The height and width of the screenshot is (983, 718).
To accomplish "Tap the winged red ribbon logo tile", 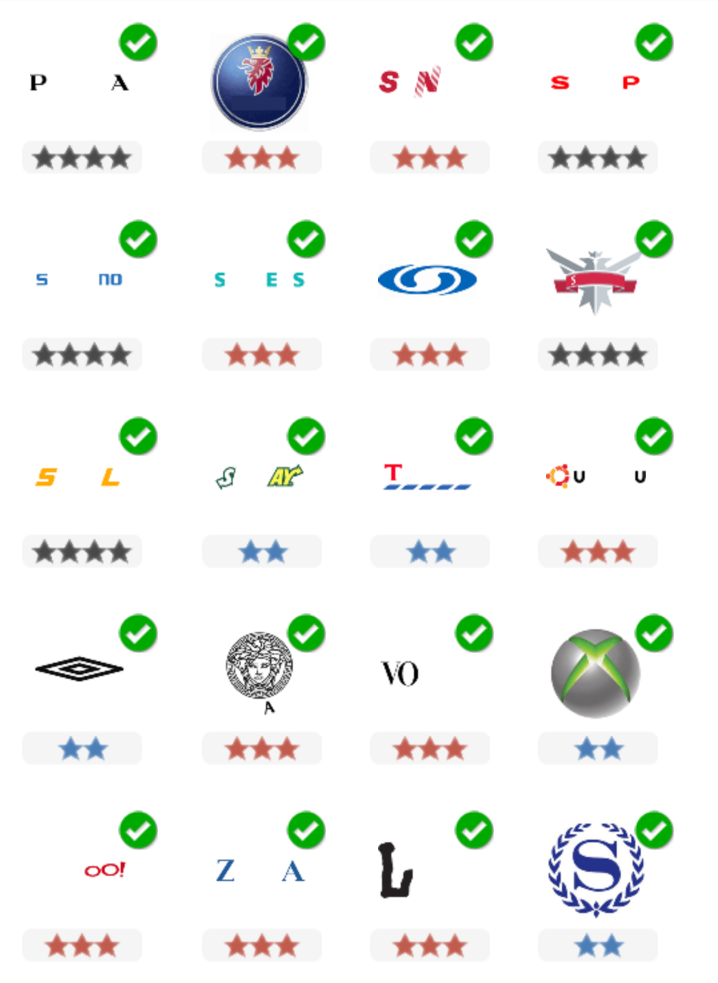I will click(594, 280).
